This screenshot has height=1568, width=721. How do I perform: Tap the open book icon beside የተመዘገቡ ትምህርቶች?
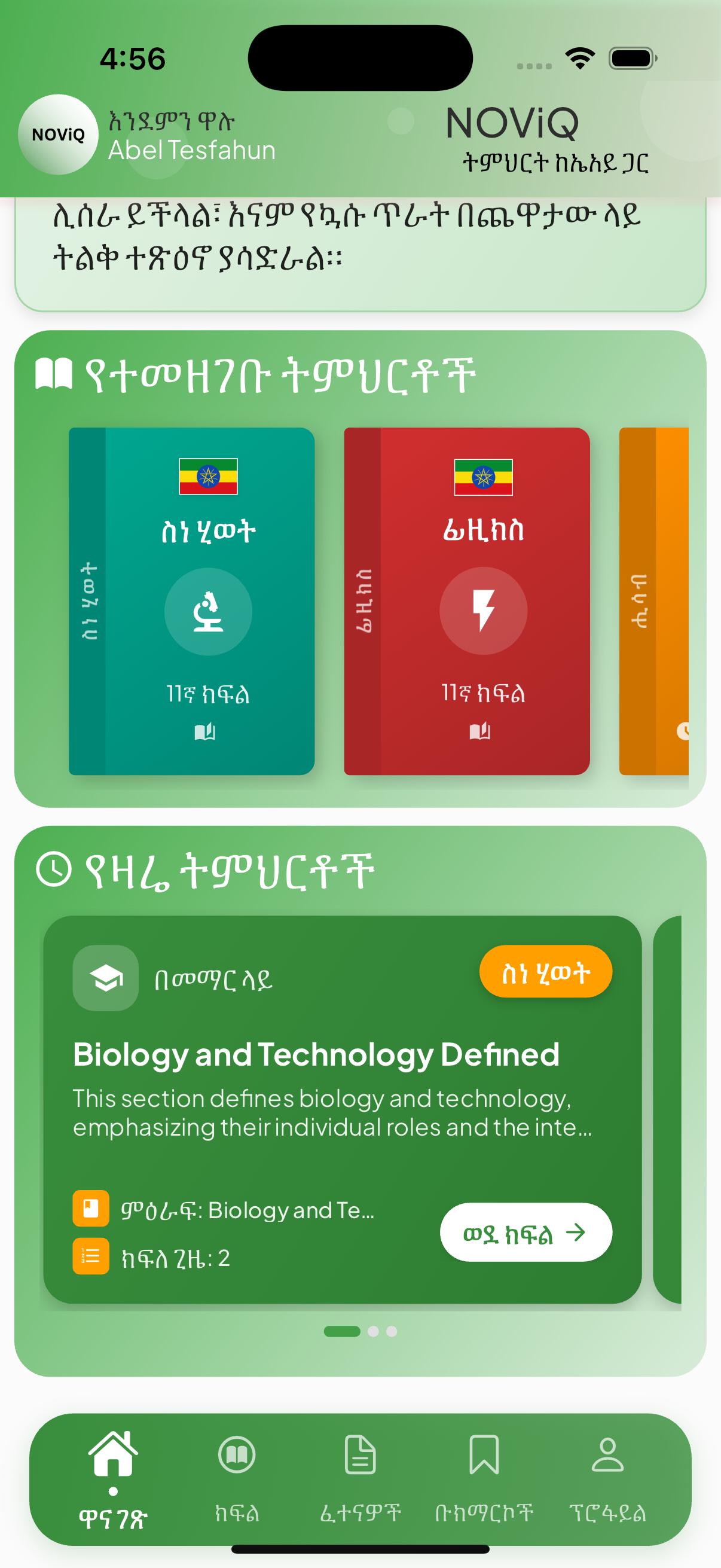[54, 374]
